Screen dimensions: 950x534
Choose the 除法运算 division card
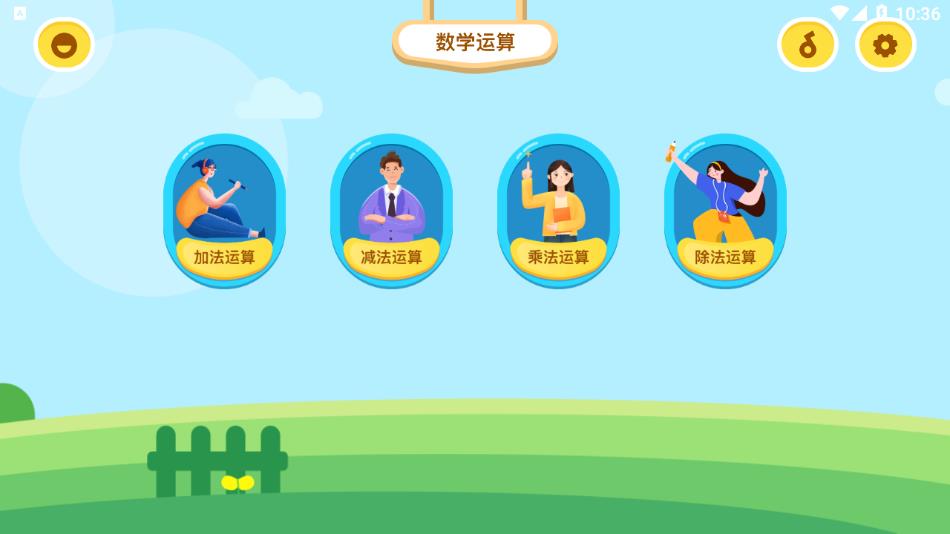tap(725, 211)
